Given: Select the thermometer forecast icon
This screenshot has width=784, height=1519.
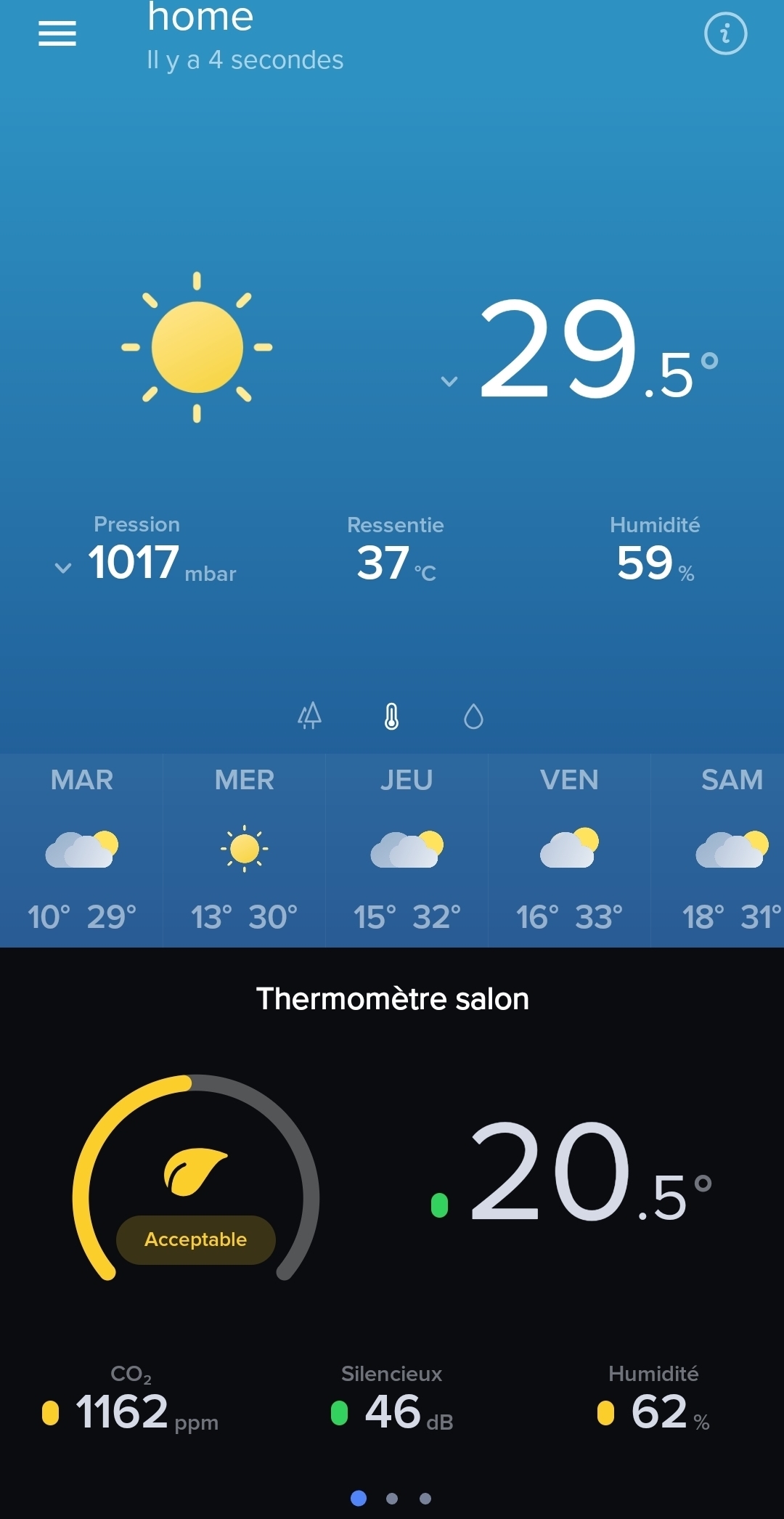Looking at the screenshot, I should (x=391, y=716).
